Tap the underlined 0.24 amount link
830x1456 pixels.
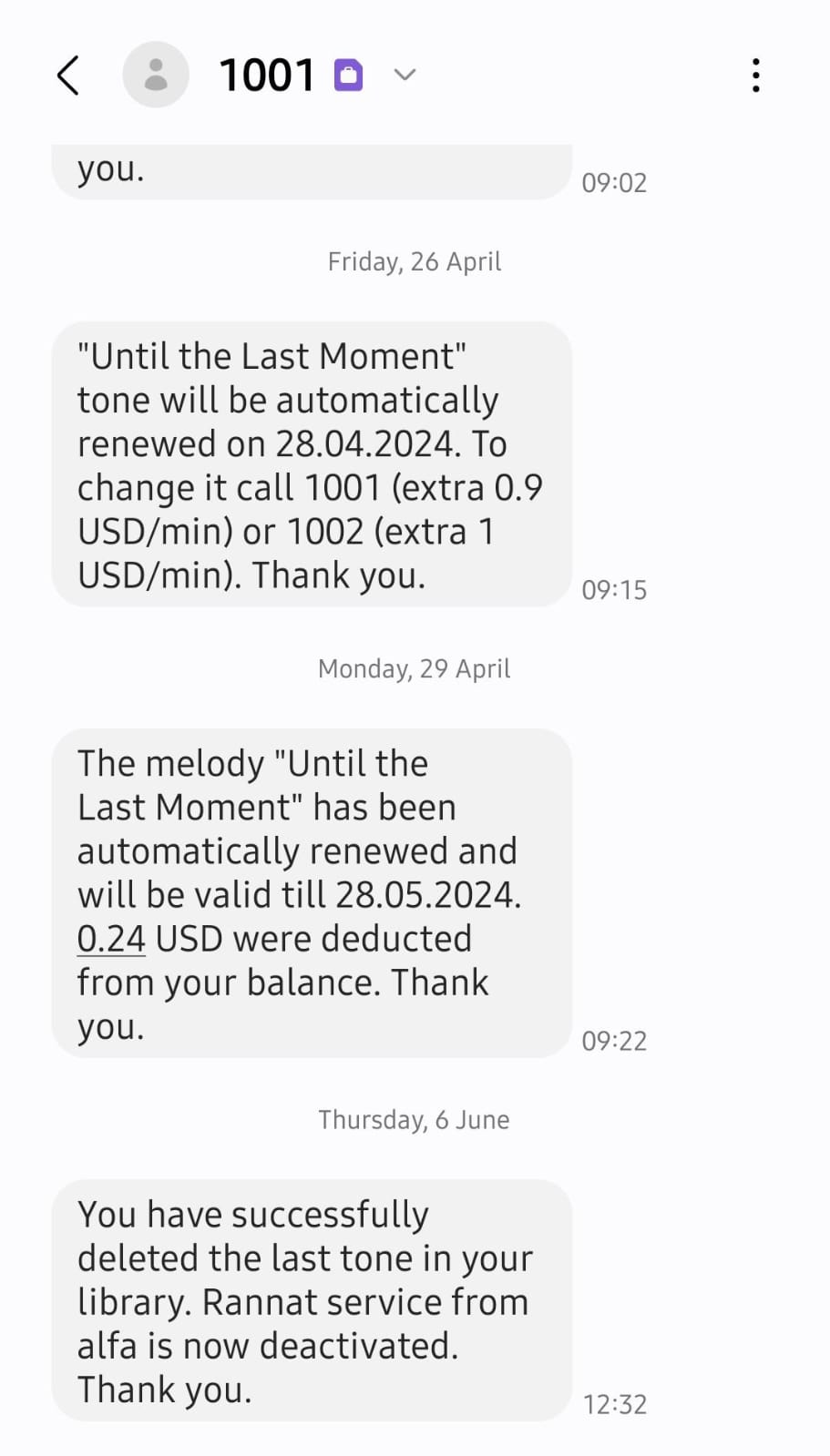click(x=111, y=939)
